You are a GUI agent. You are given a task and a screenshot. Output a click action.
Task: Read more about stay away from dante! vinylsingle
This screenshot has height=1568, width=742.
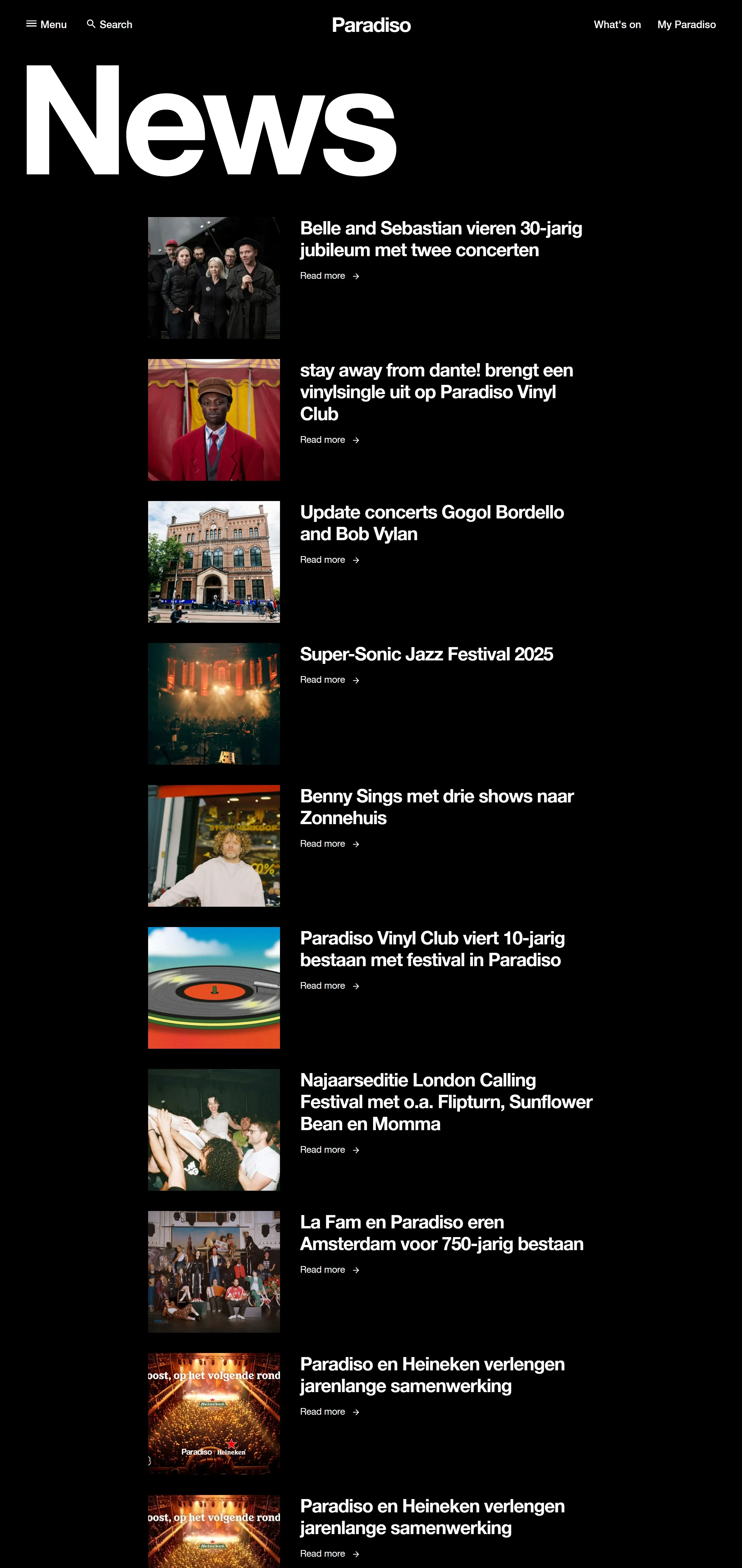coord(329,440)
